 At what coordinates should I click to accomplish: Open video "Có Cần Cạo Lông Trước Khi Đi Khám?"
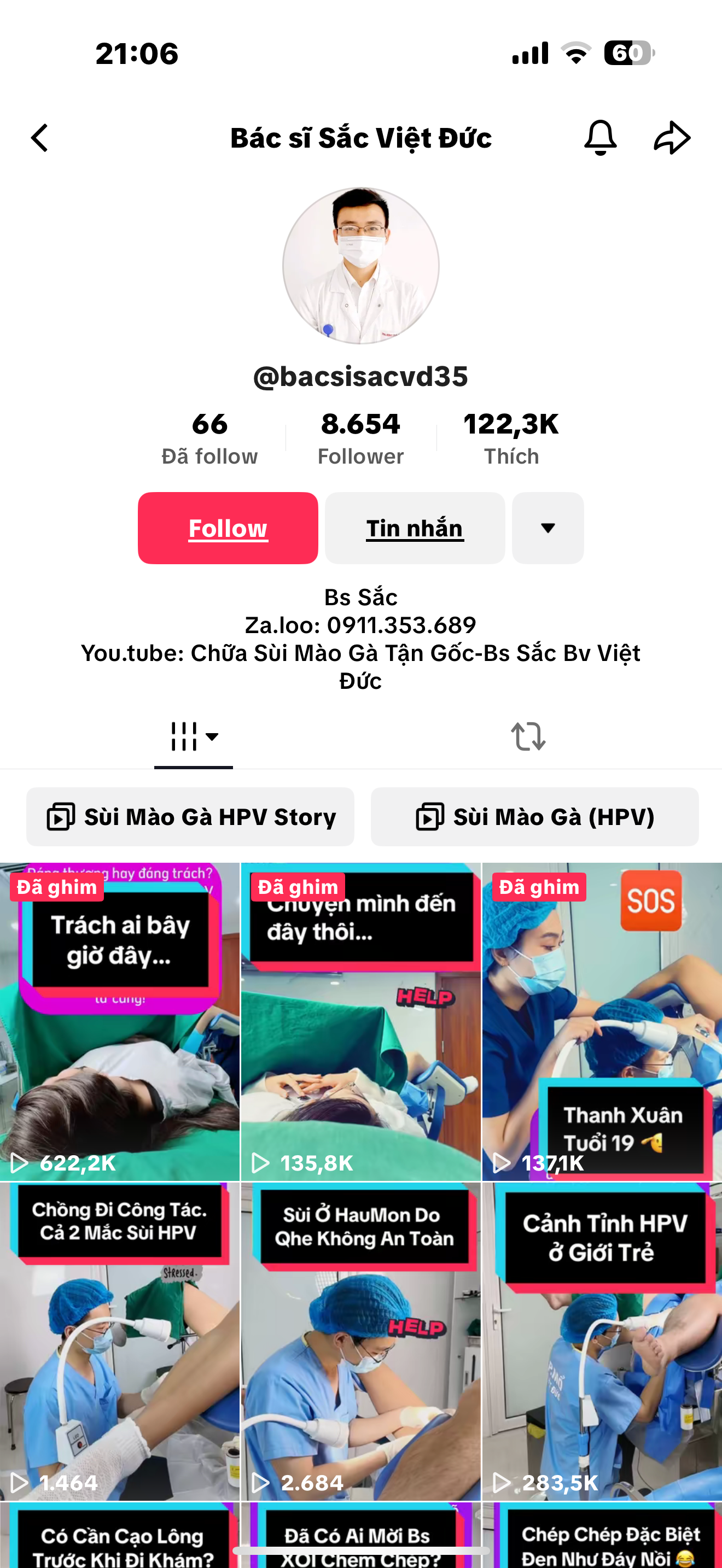[x=120, y=1537]
